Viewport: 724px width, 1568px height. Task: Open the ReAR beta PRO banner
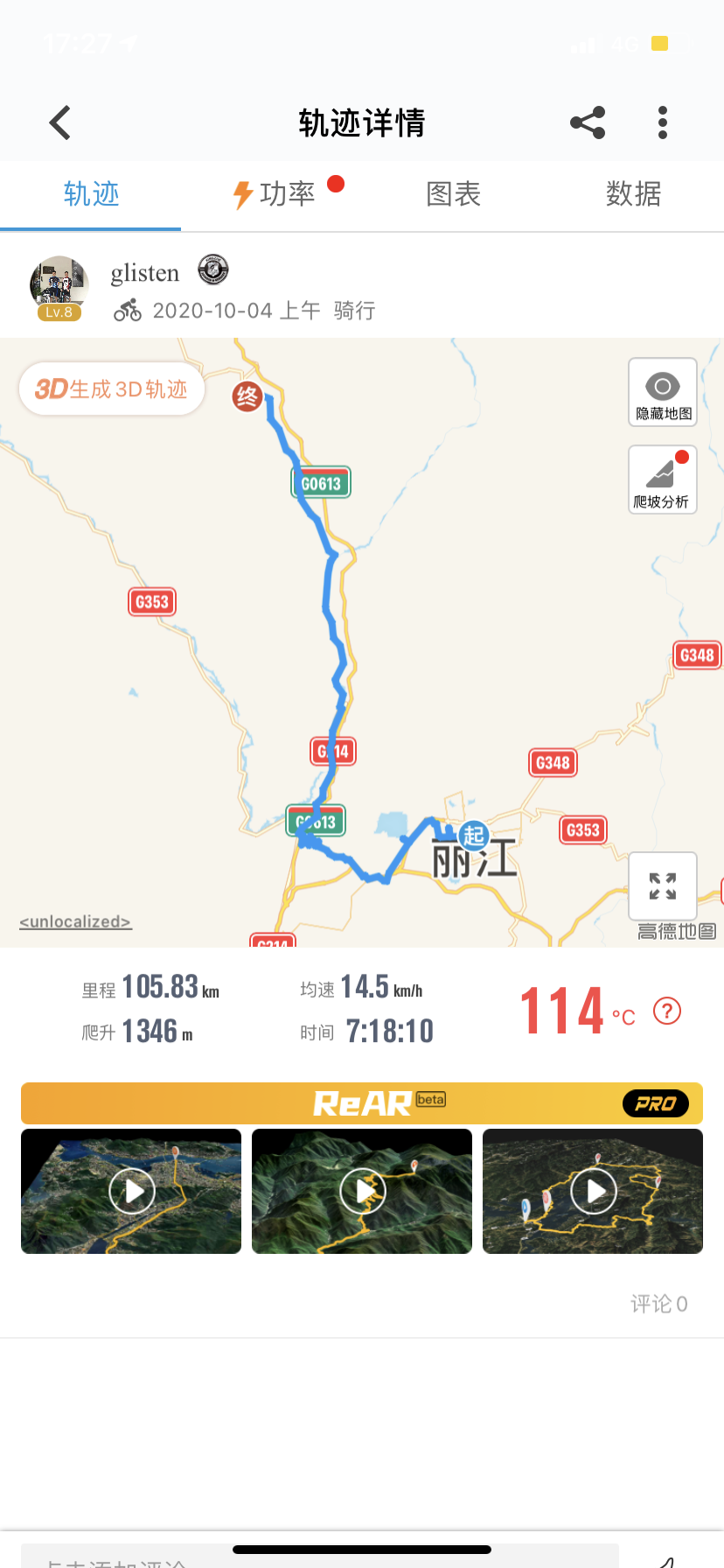(362, 1103)
